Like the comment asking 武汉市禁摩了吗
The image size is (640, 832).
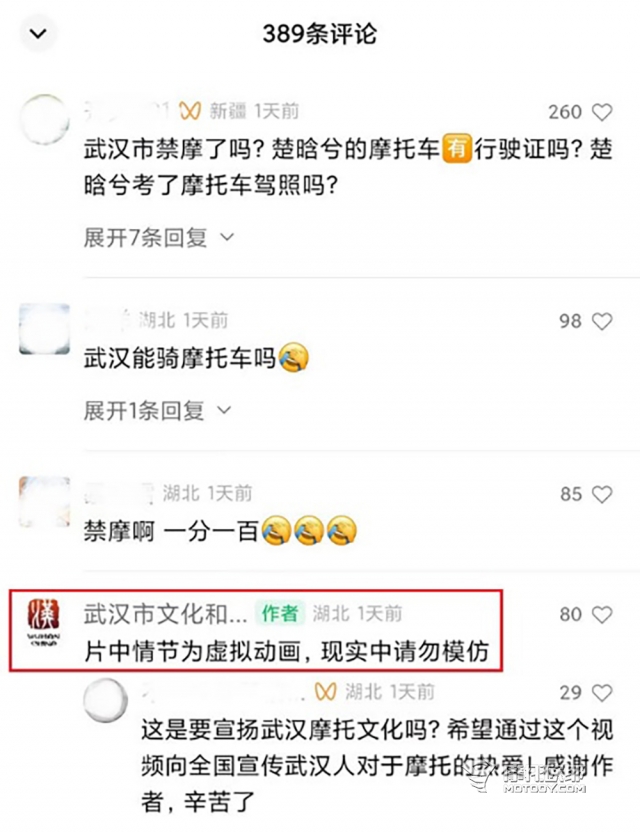[602, 112]
